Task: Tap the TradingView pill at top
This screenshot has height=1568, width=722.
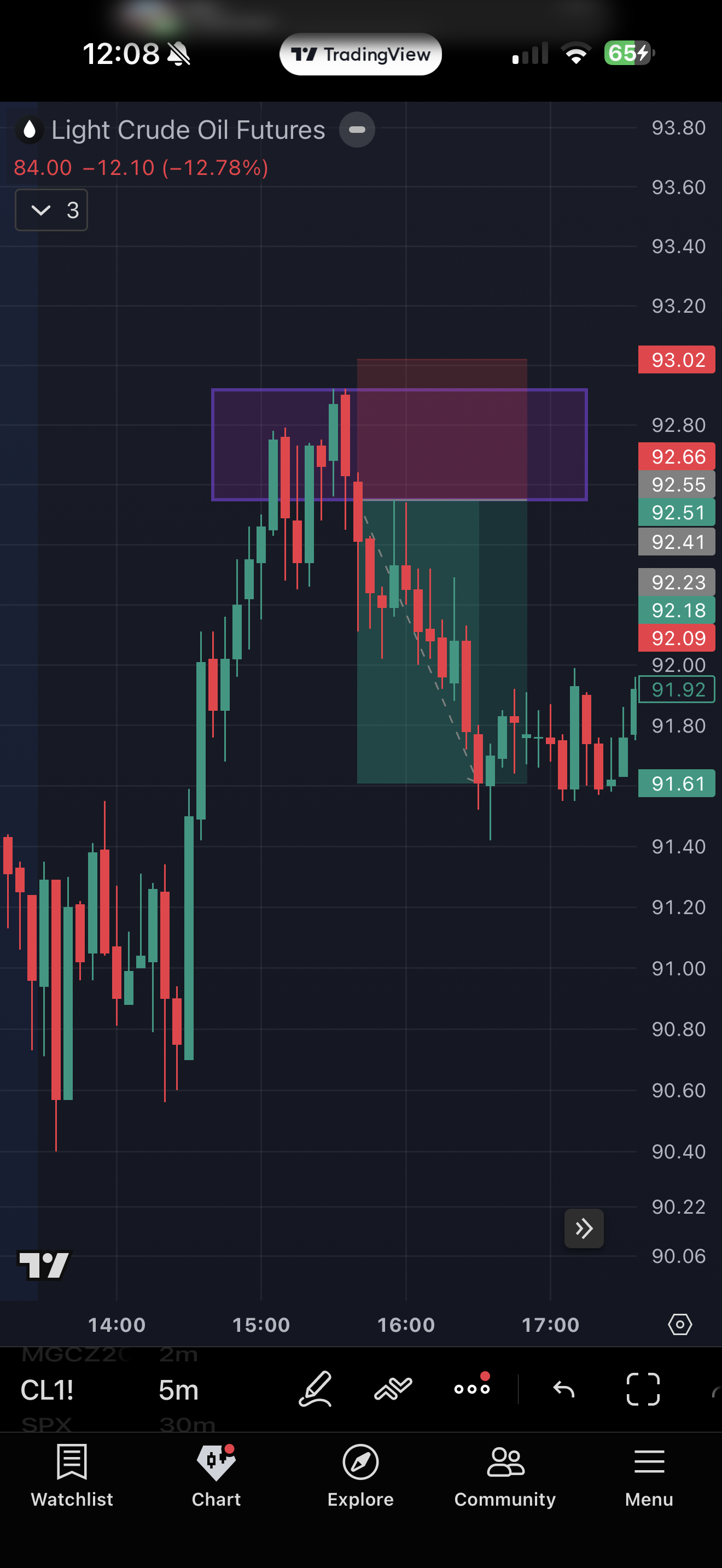Action: point(360,54)
